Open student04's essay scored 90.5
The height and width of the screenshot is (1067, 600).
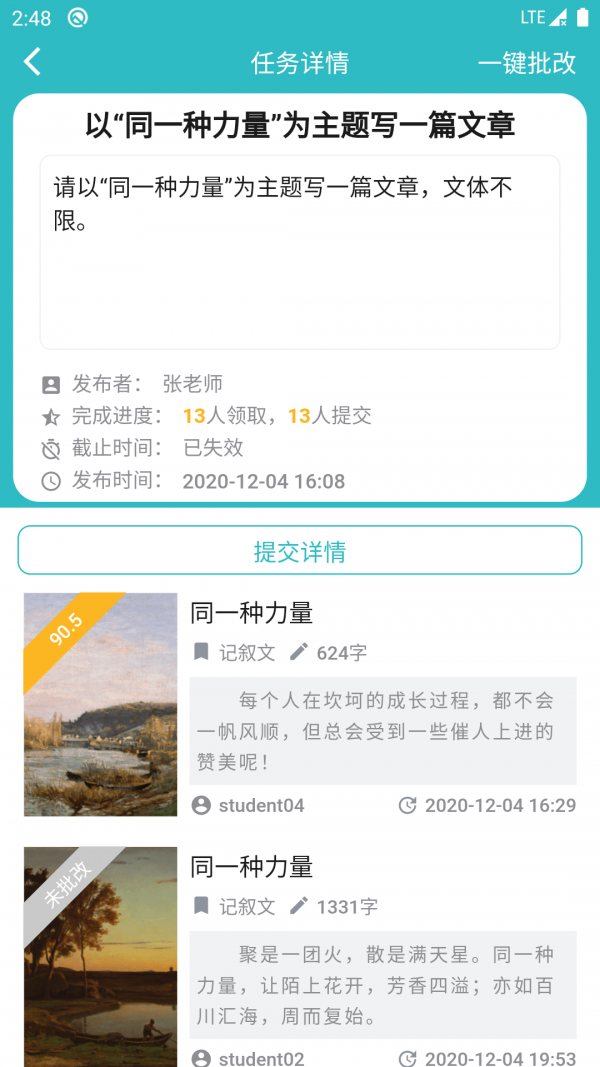[x=300, y=704]
